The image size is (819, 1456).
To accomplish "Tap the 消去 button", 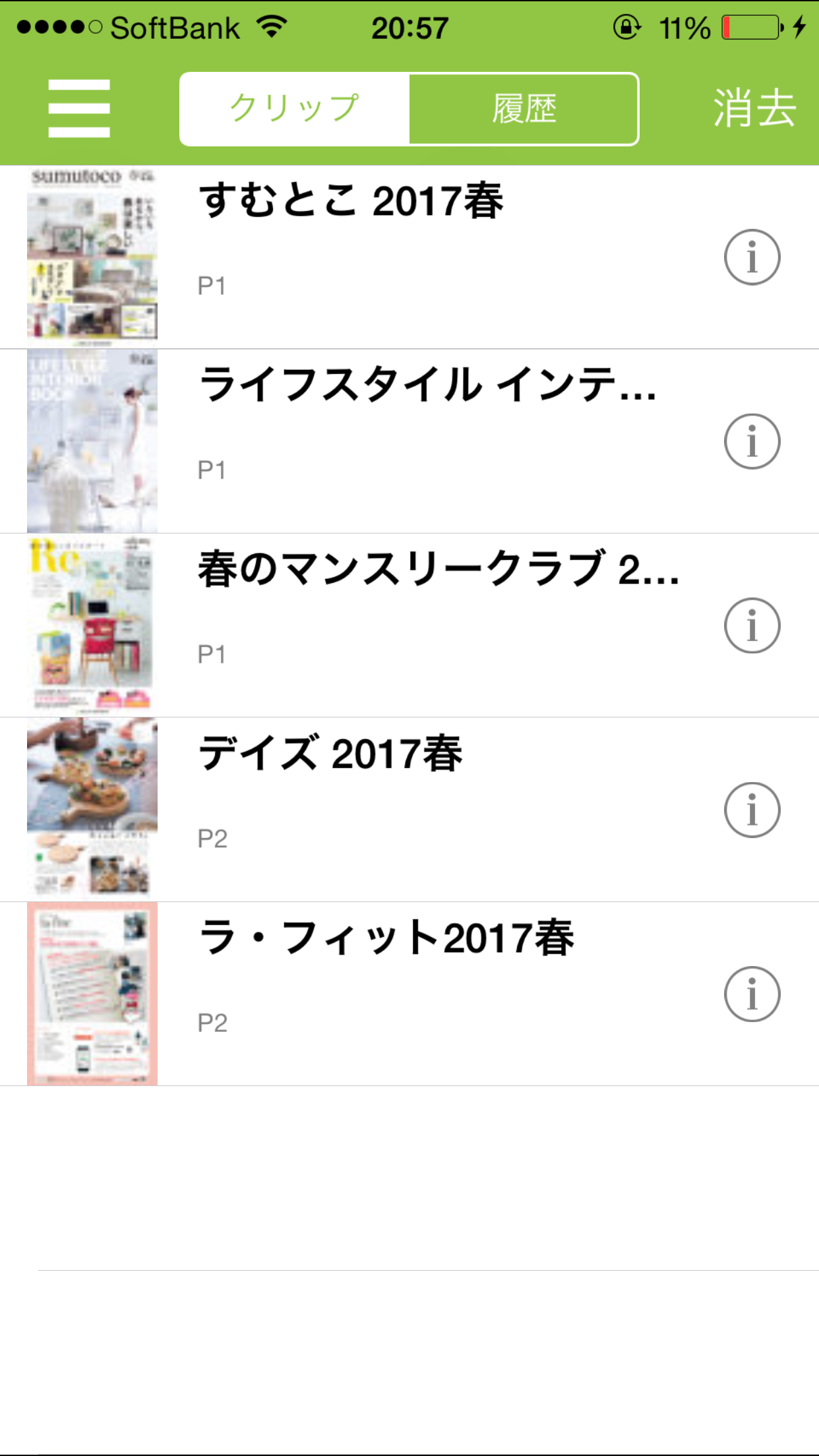I will click(x=754, y=109).
